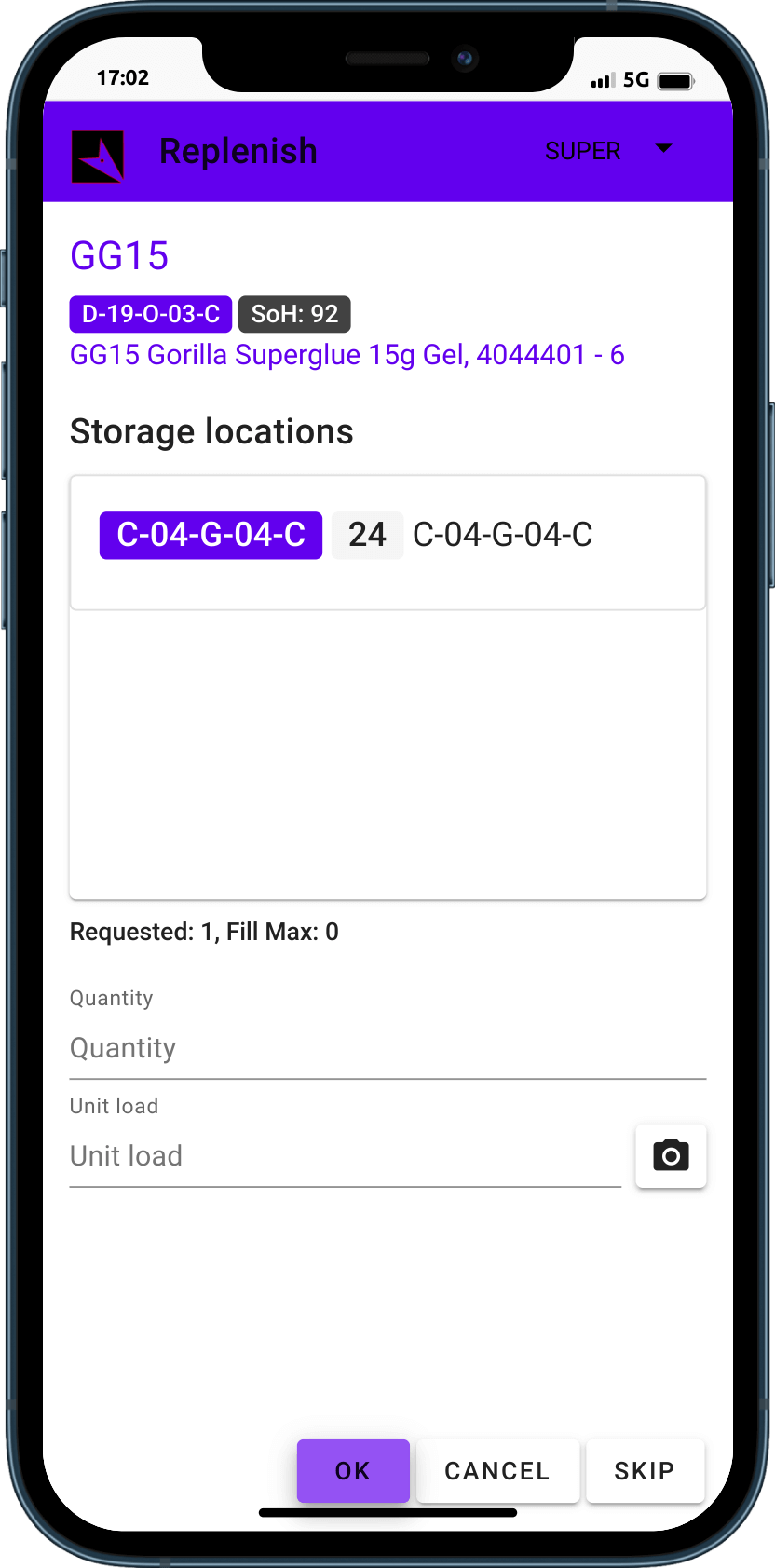Select storage location C-04-G-04-C
The image size is (775, 1568).
(x=211, y=535)
